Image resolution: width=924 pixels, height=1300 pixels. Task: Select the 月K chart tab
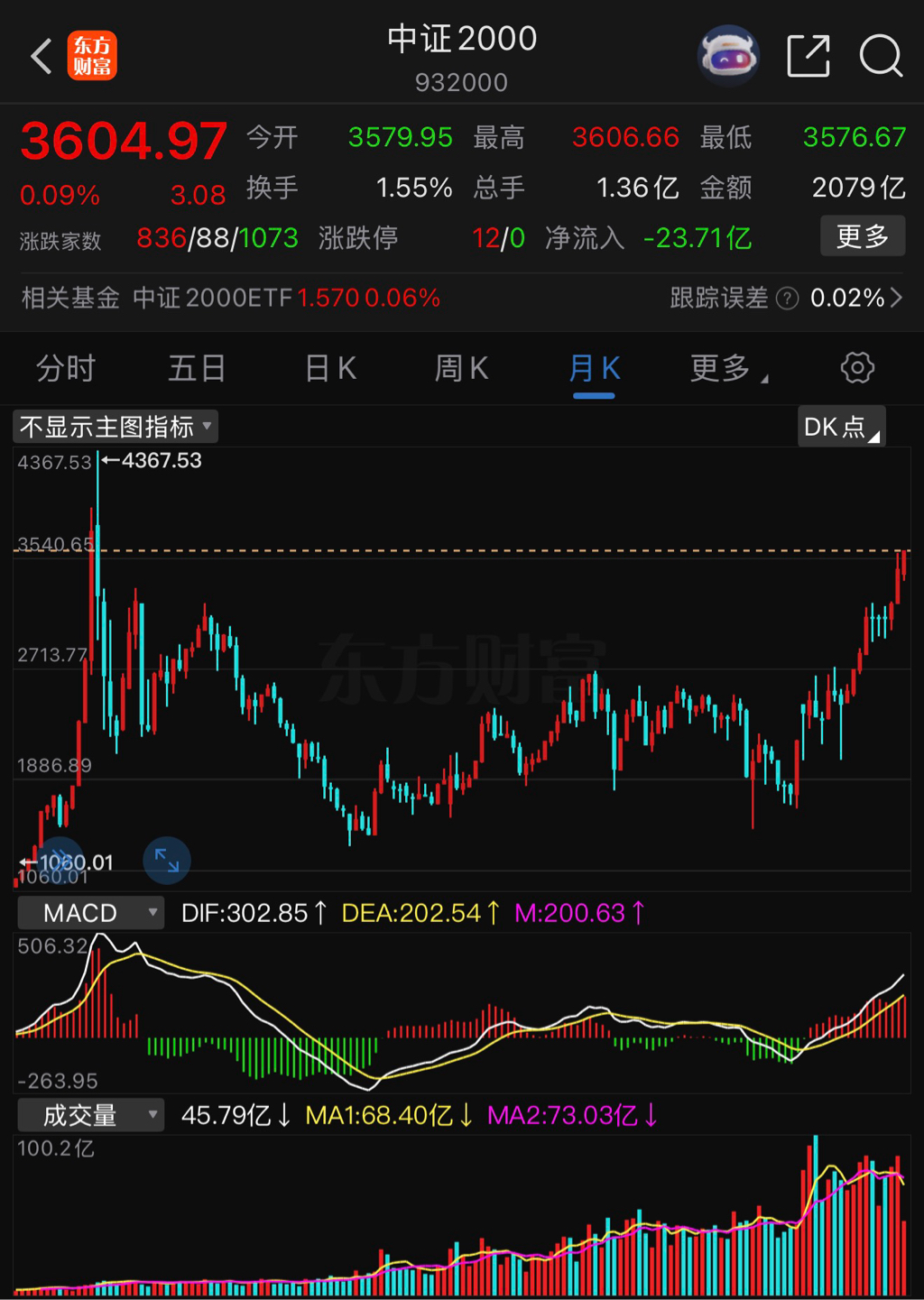coord(594,368)
